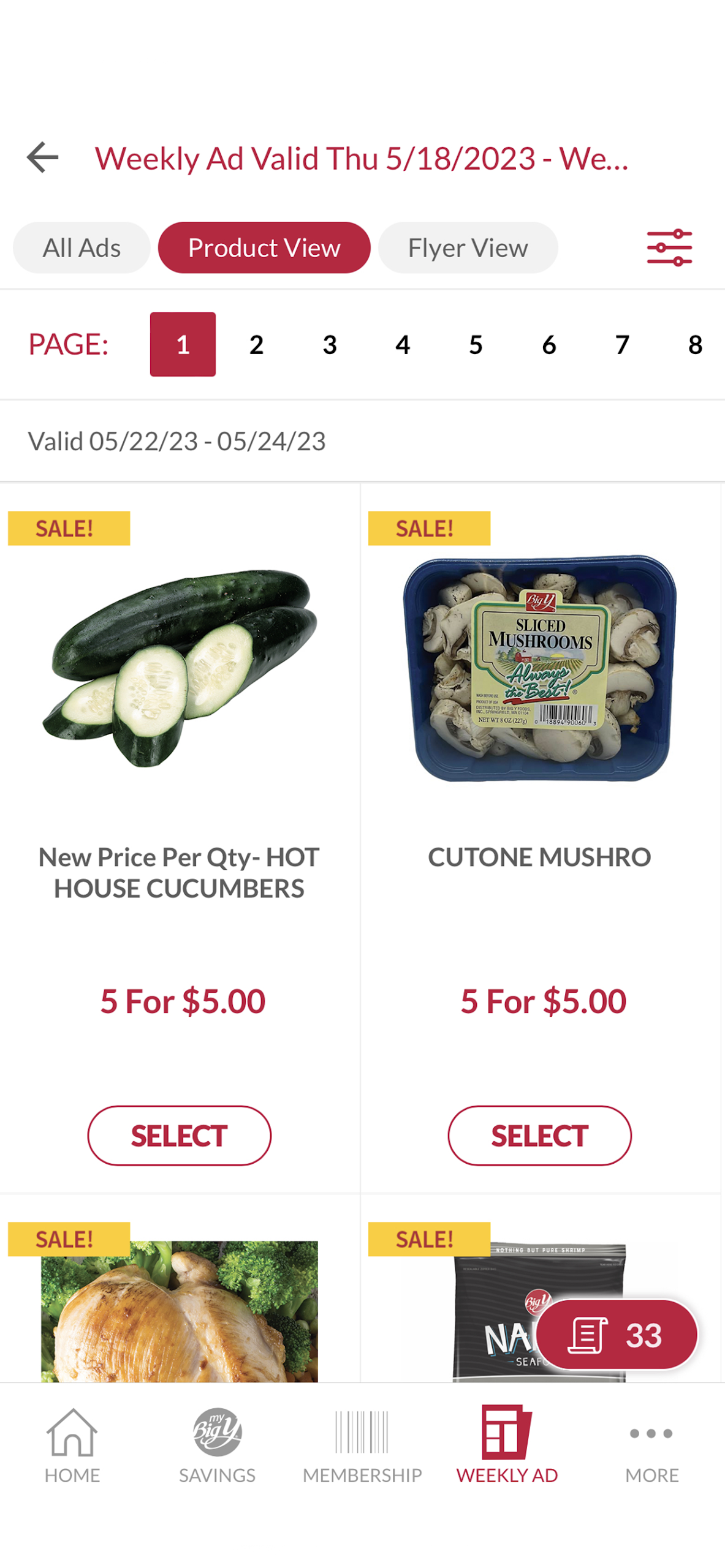
Task: Switch to Flyer View
Action: pyautogui.click(x=468, y=247)
